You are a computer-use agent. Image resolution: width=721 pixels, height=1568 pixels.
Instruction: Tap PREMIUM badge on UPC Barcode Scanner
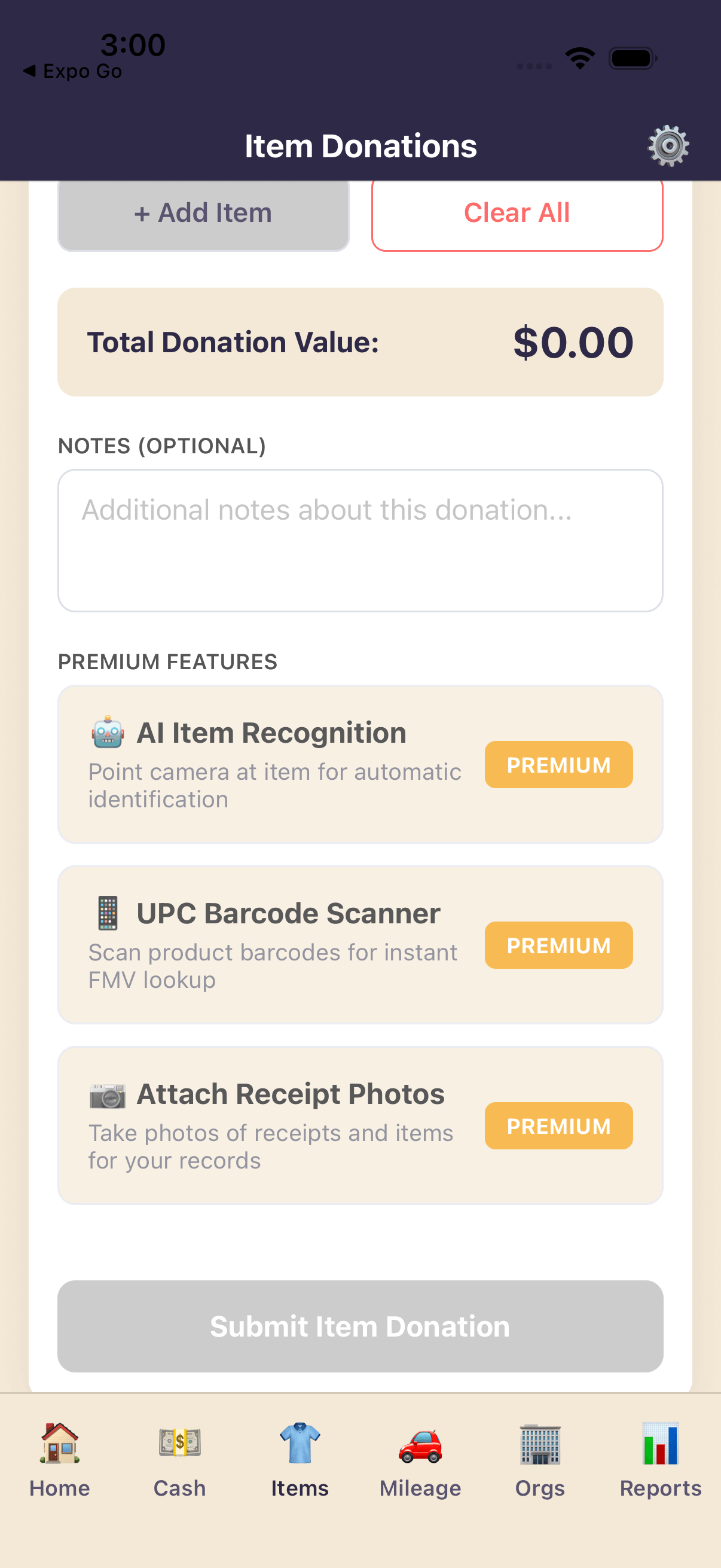(x=558, y=945)
